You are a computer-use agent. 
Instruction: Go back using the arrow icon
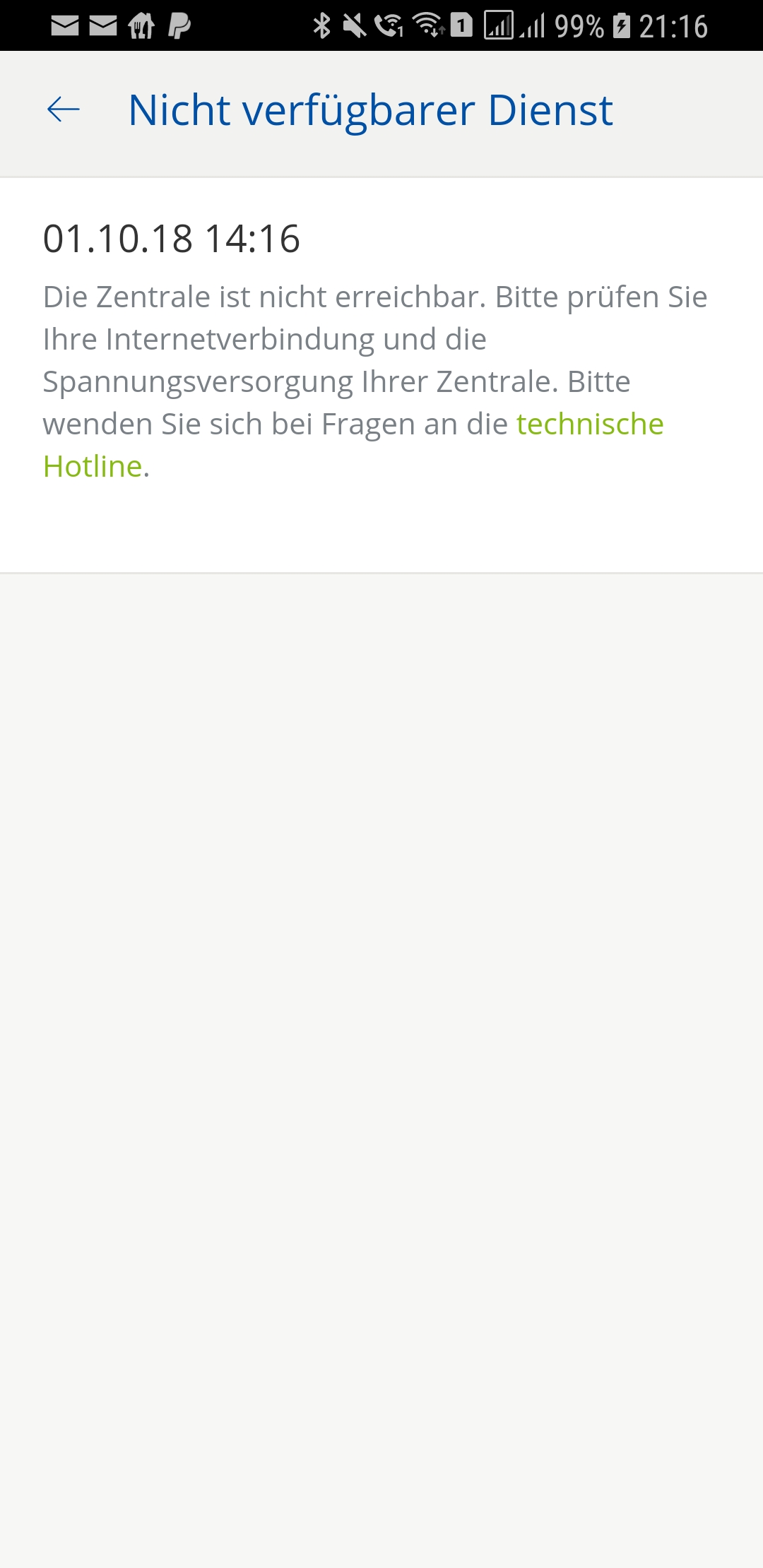click(x=63, y=110)
